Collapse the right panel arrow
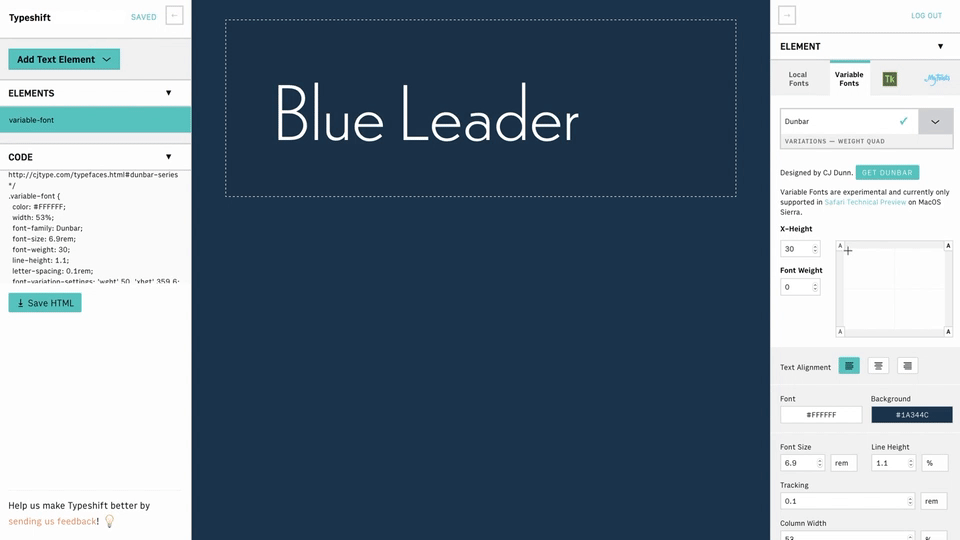The height and width of the screenshot is (540, 960). click(x=787, y=15)
